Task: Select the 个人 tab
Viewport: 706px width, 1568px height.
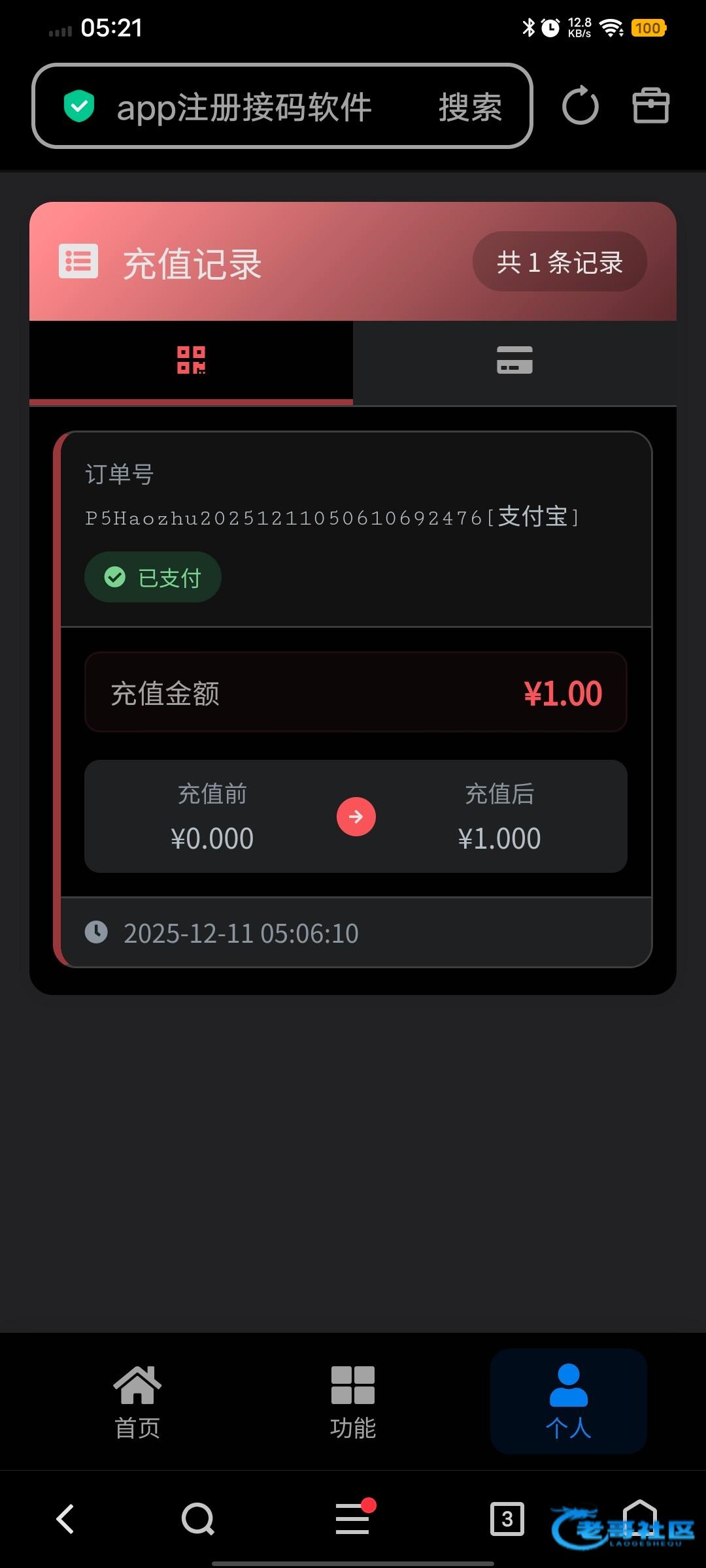Action: pyautogui.click(x=568, y=1401)
